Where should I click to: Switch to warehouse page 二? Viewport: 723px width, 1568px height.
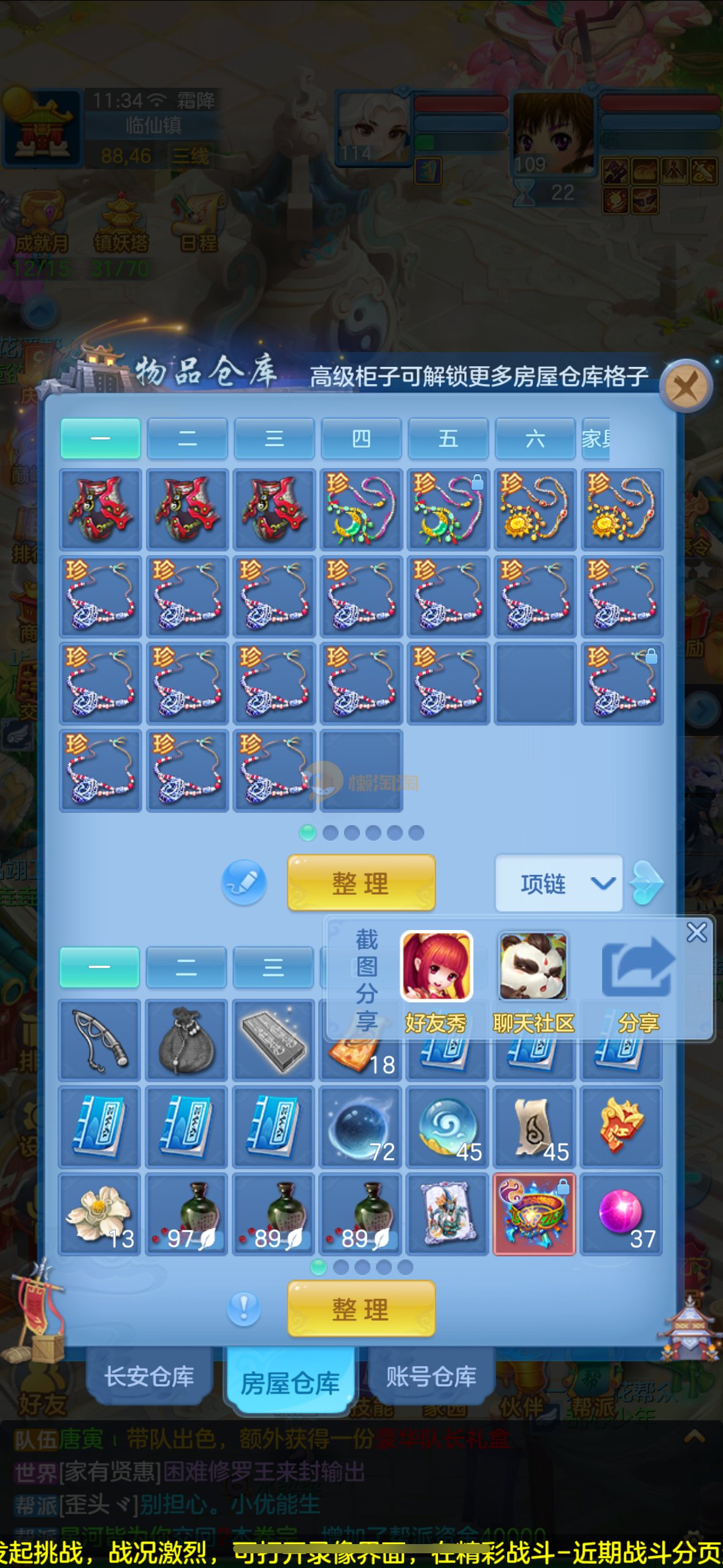pos(187,439)
